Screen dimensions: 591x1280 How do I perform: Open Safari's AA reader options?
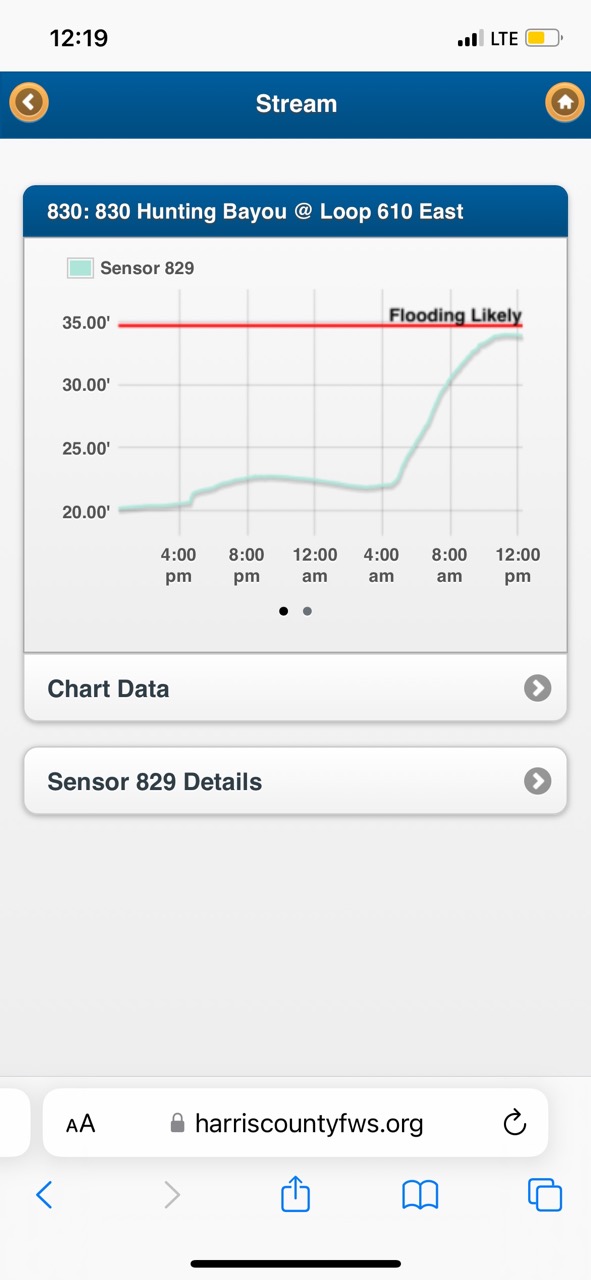point(80,1123)
